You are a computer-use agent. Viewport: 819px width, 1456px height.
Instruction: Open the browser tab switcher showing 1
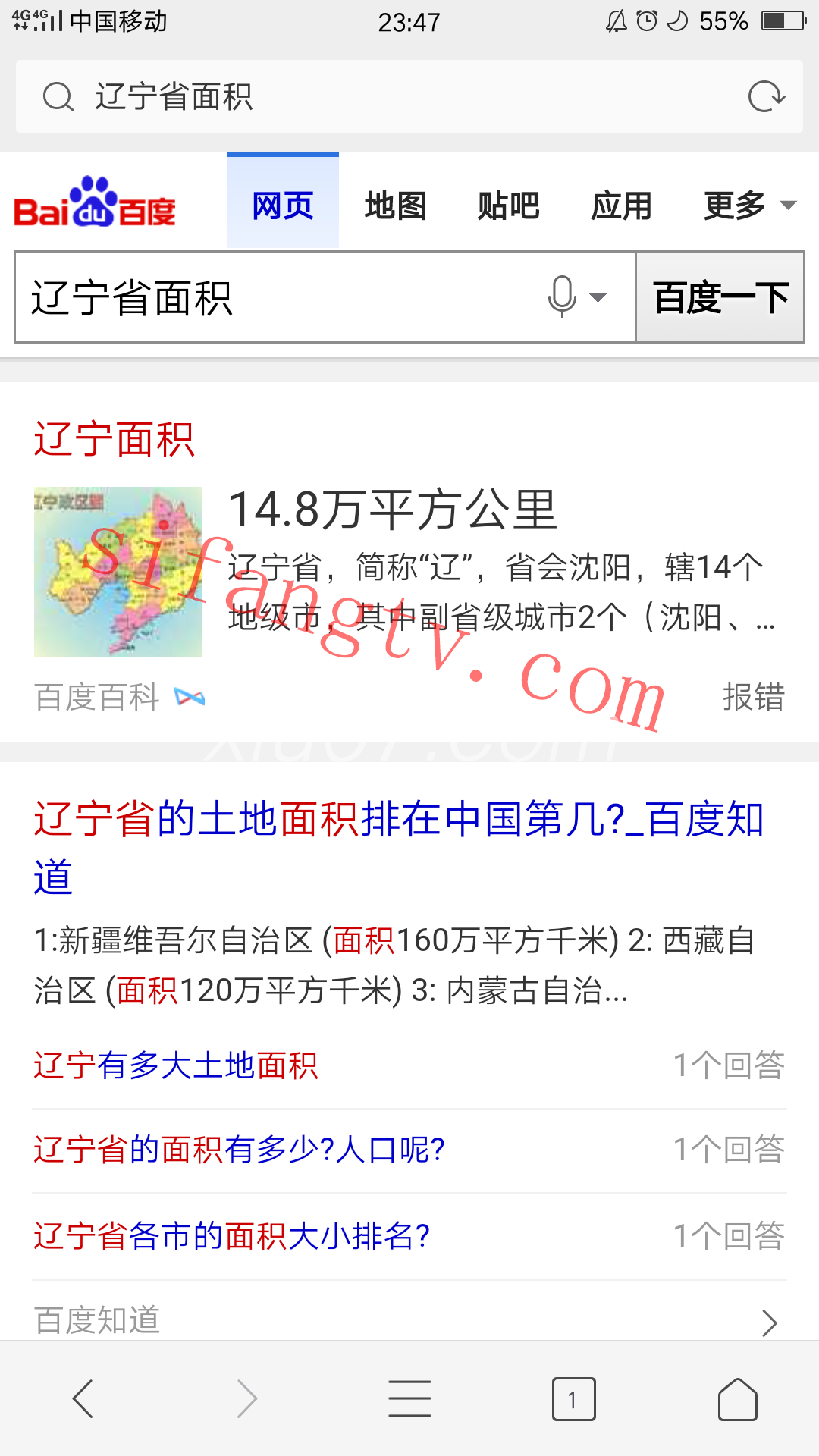573,1399
